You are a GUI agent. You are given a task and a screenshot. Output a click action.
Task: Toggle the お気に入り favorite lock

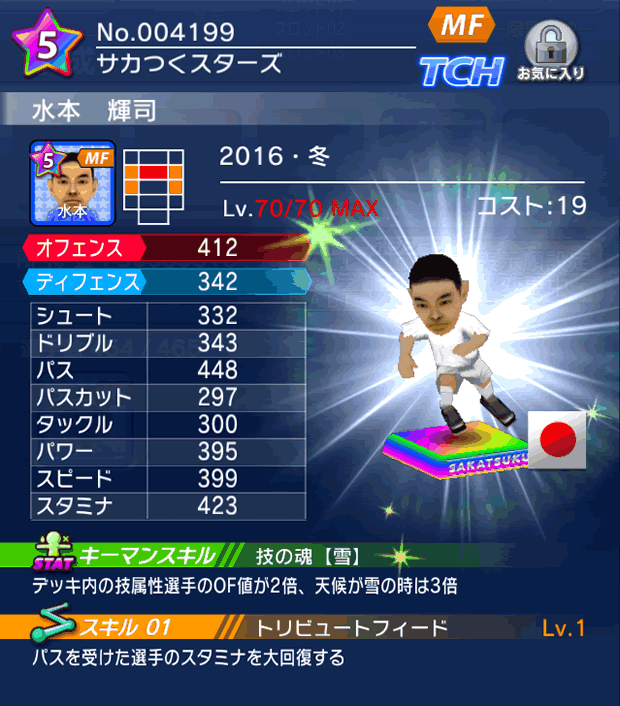point(550,50)
